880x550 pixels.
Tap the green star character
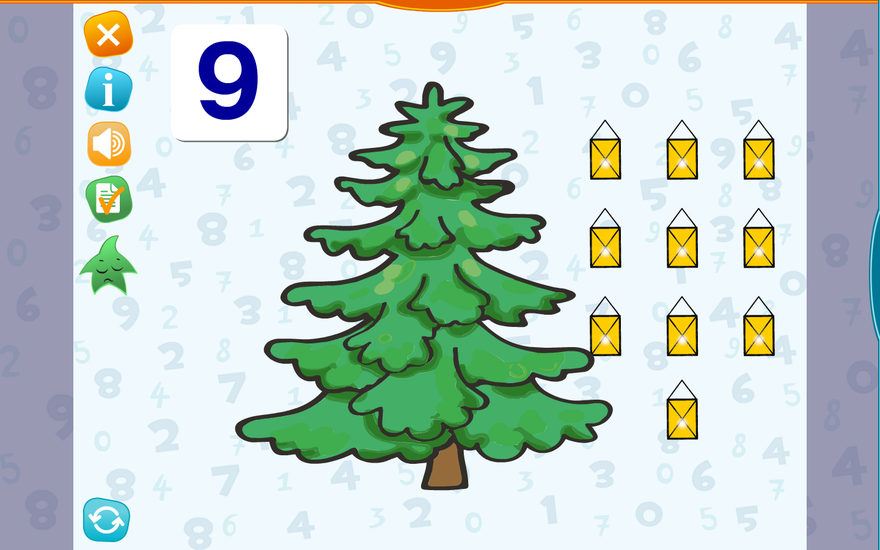[x=108, y=266]
